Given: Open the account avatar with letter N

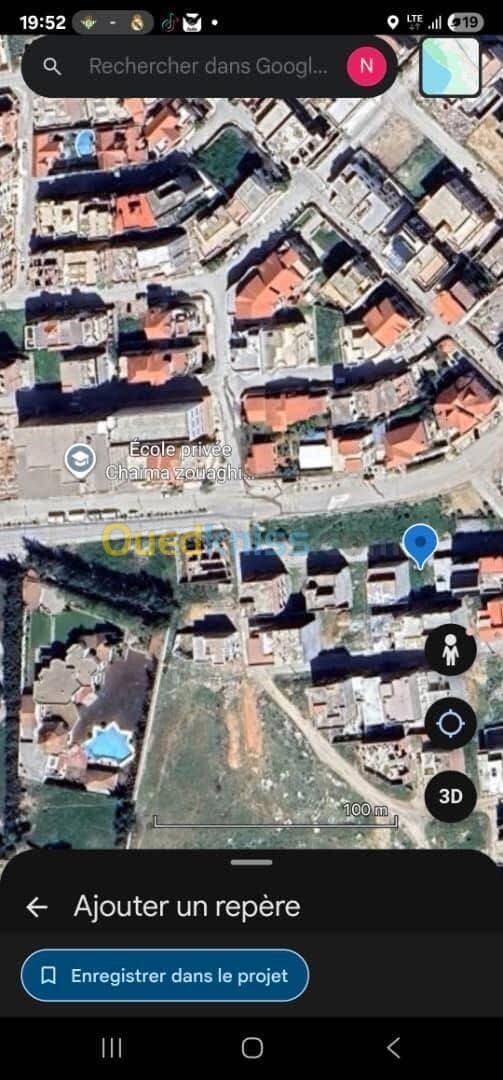Looking at the screenshot, I should [x=366, y=66].
